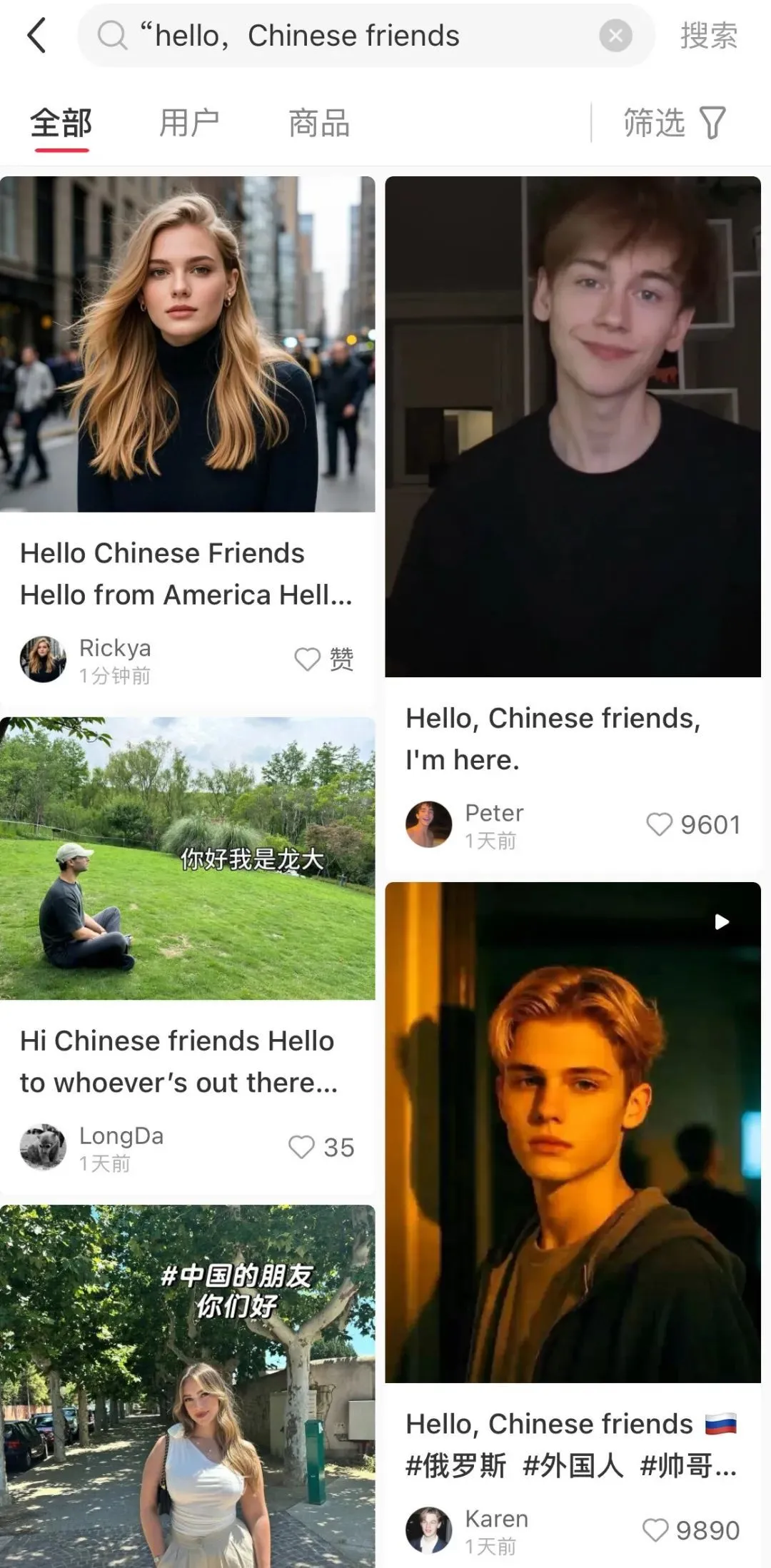Like Rickya's post
The width and height of the screenshot is (771, 1568).
tap(308, 659)
